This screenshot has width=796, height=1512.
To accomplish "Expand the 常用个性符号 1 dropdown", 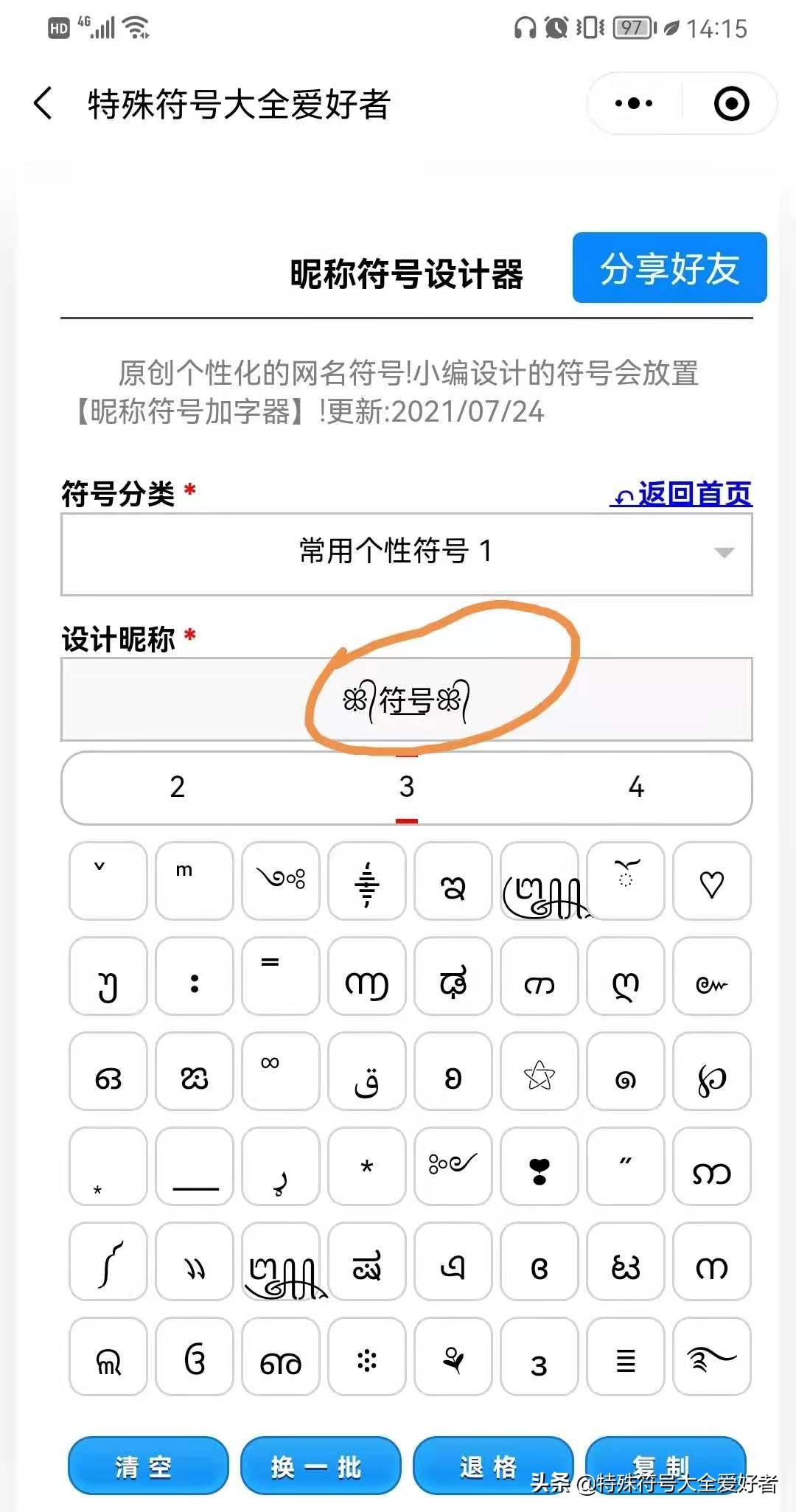I will (x=406, y=554).
